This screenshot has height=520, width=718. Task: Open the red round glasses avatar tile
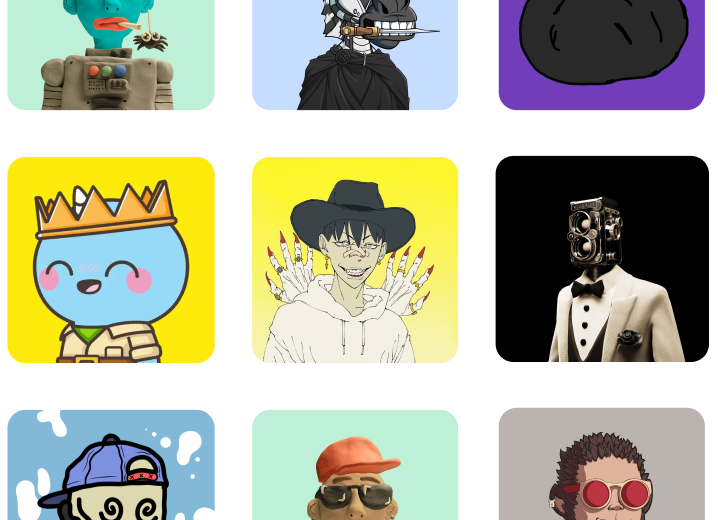pyautogui.click(x=601, y=465)
